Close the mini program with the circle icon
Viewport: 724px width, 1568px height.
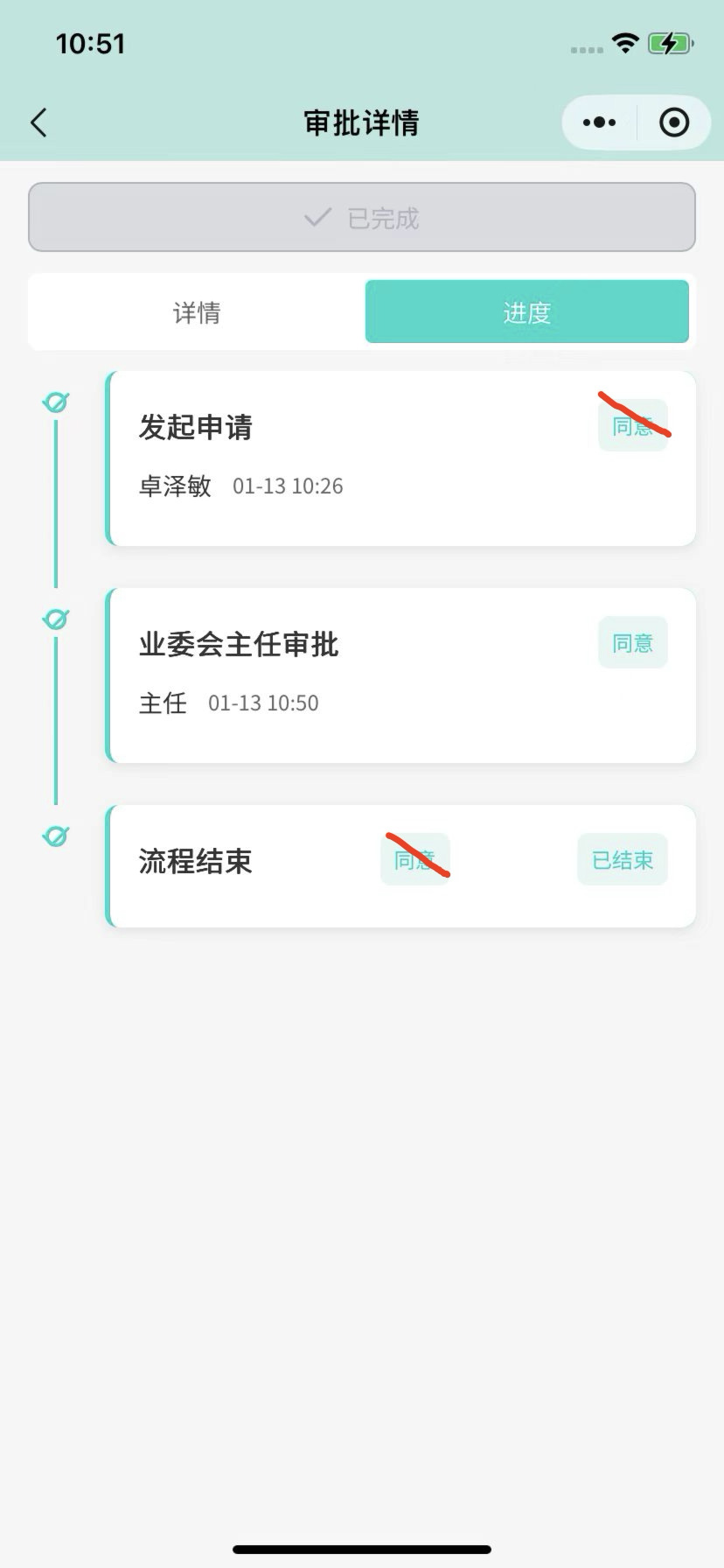(x=674, y=123)
